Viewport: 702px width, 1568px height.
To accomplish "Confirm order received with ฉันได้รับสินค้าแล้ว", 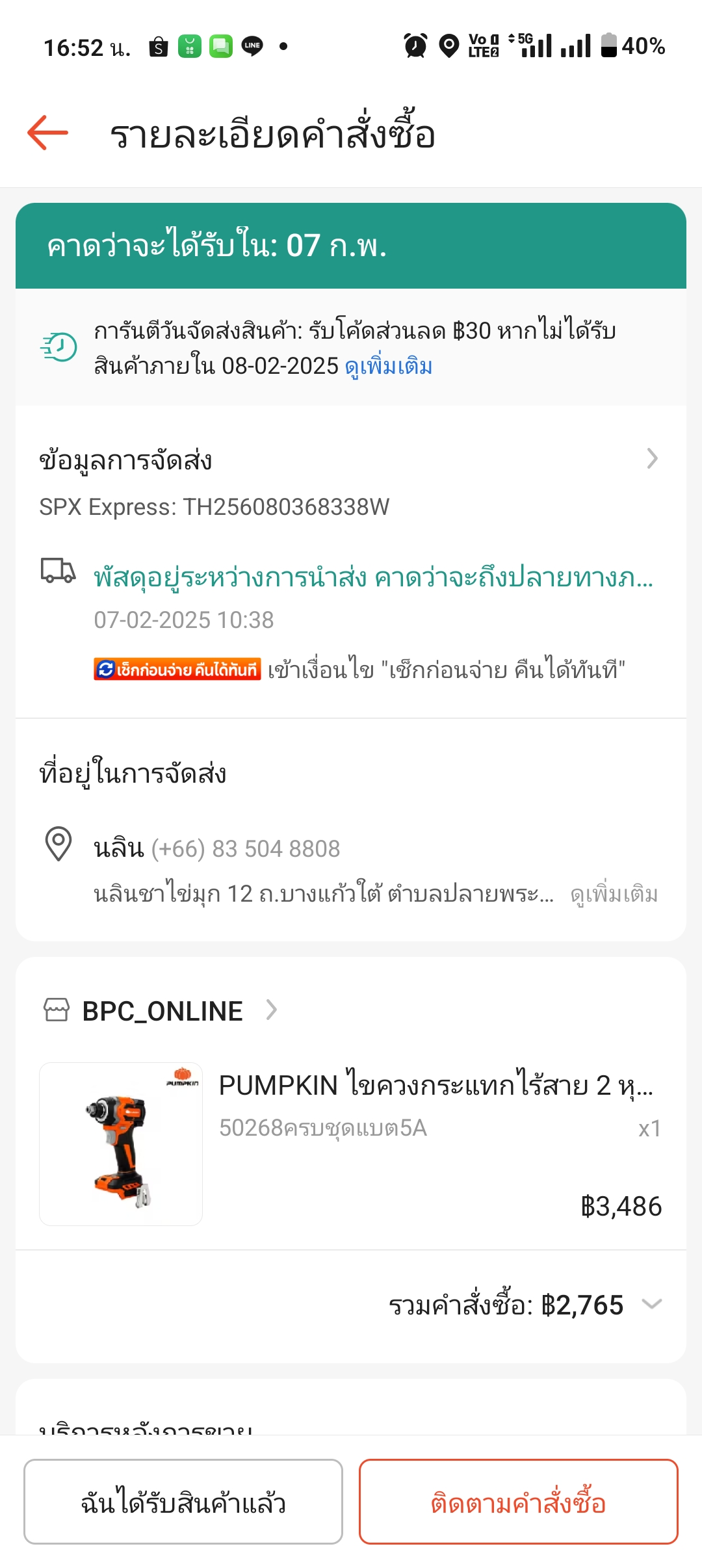I will click(183, 1502).
